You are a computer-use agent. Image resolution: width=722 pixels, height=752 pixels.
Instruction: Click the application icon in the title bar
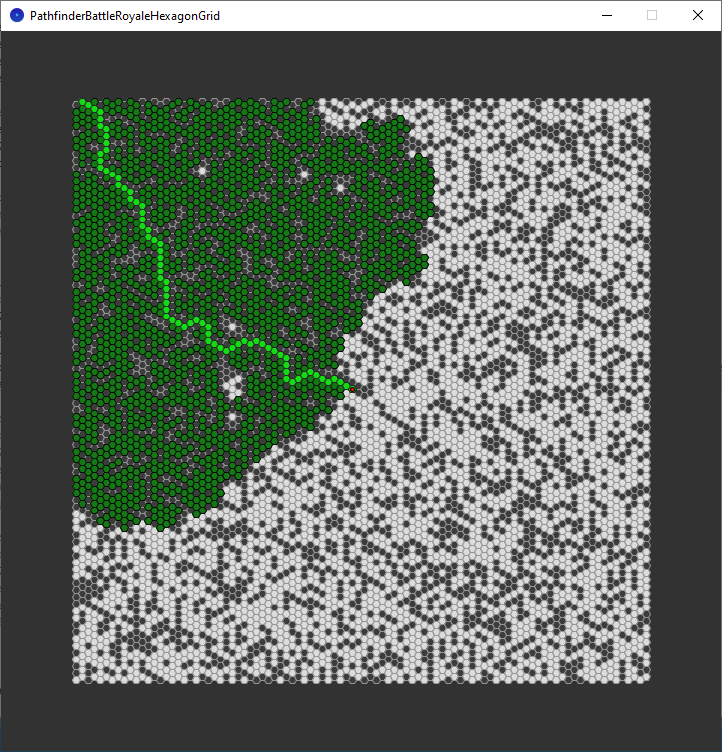(x=14, y=15)
